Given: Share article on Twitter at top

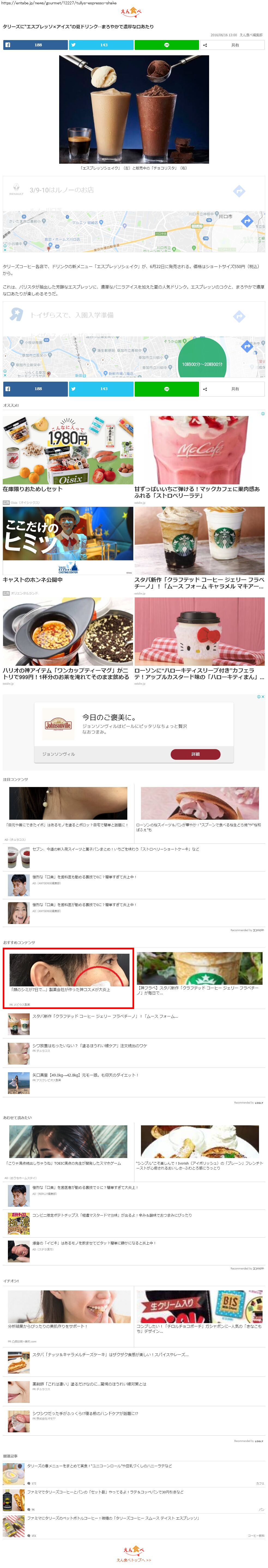Looking at the screenshot, I should [x=101, y=45].
